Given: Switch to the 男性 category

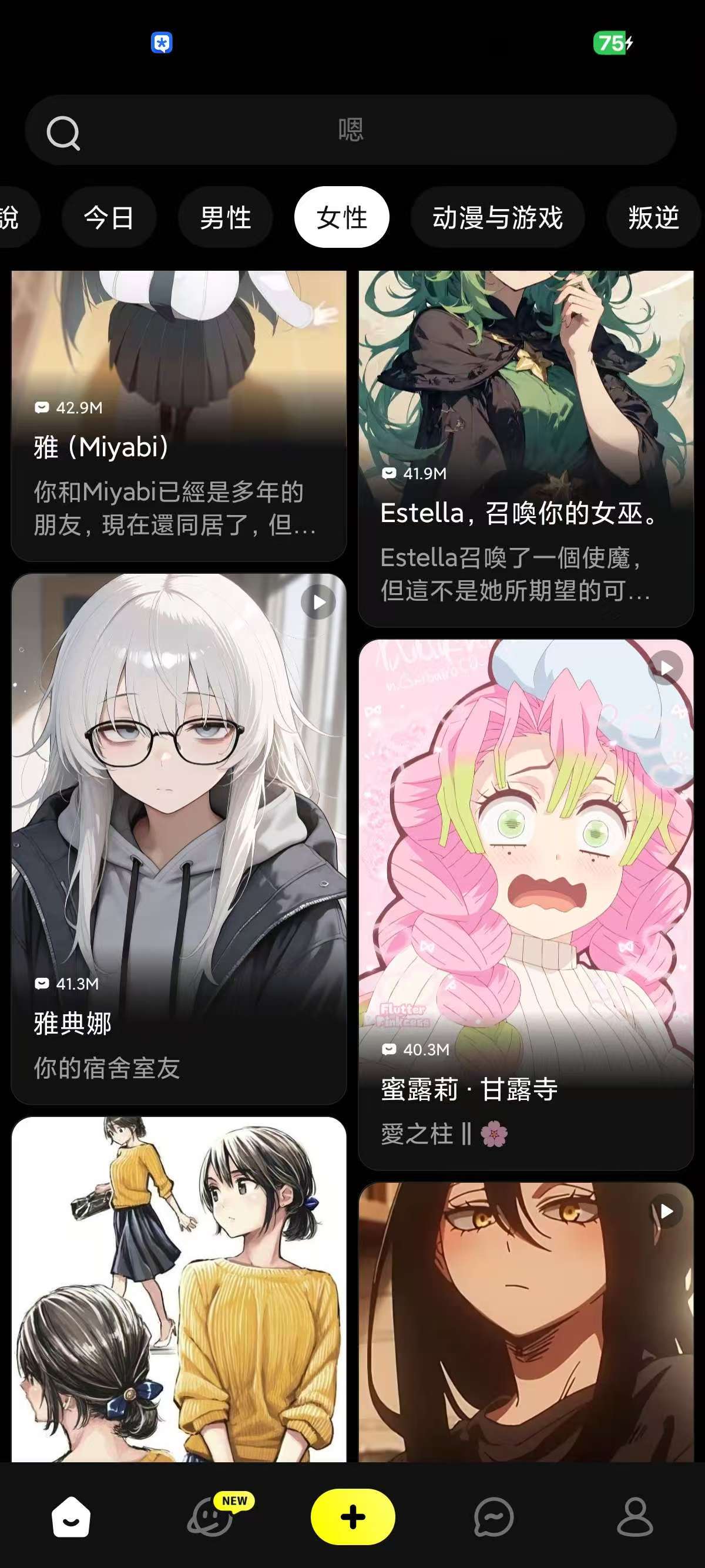Looking at the screenshot, I should [x=226, y=217].
